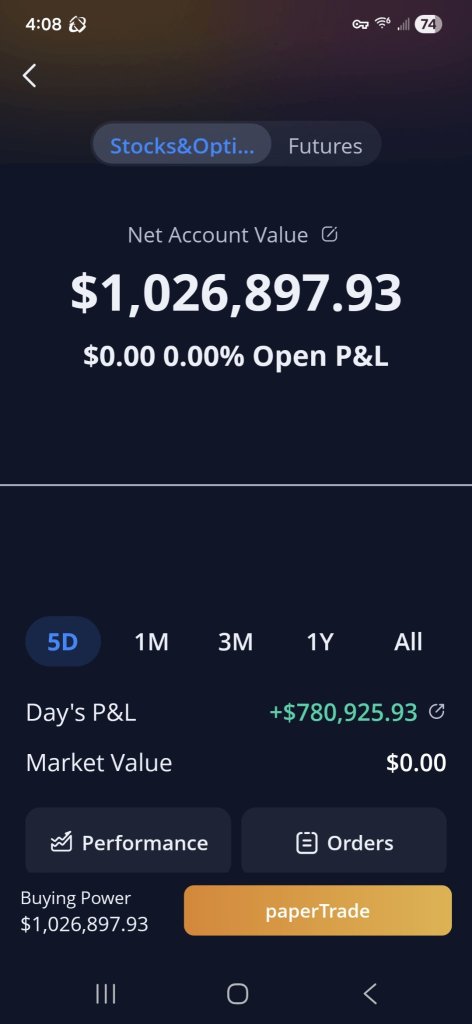This screenshot has width=472, height=1024.
Task: Share the Day's P&L figure
Action: pyautogui.click(x=437, y=711)
